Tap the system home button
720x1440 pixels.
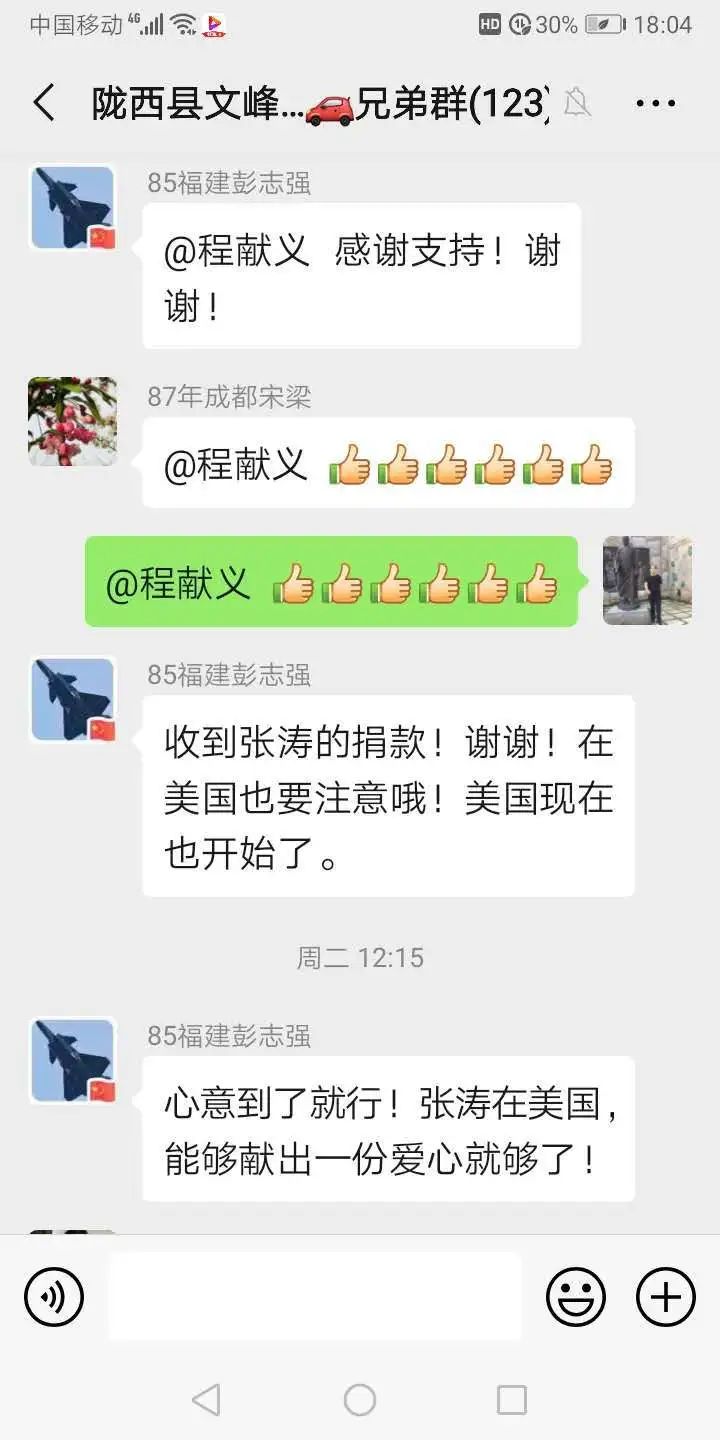click(360, 1400)
